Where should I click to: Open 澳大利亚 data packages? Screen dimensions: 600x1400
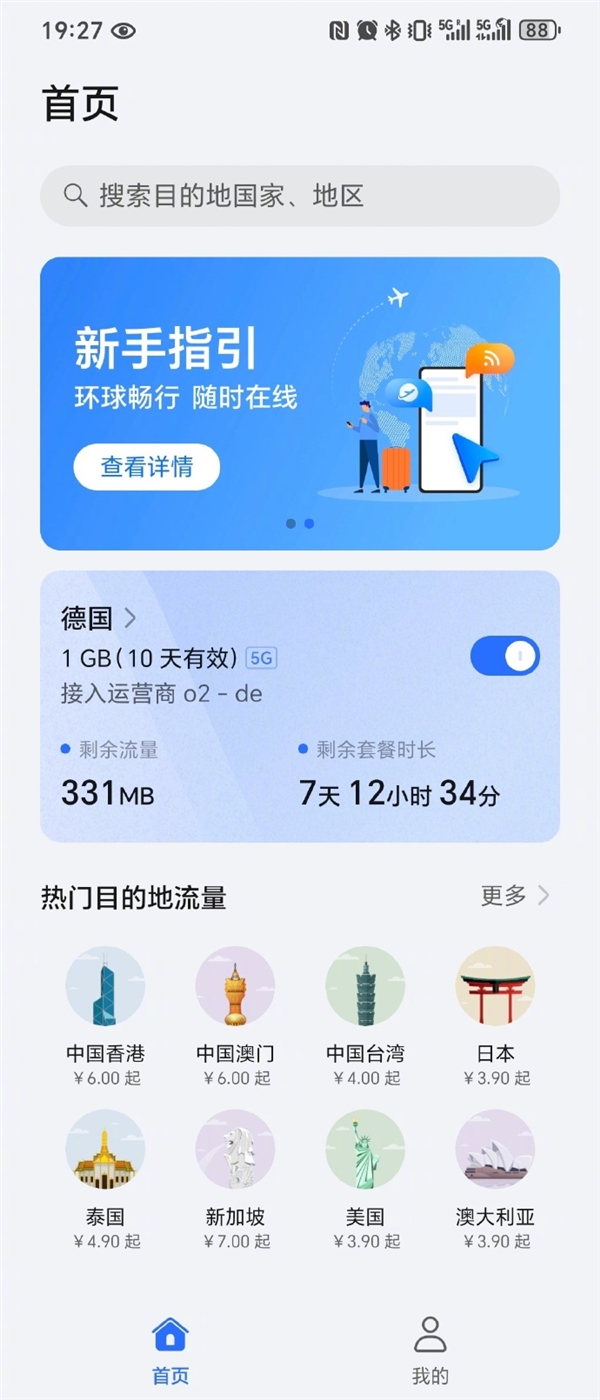[x=495, y=1176]
